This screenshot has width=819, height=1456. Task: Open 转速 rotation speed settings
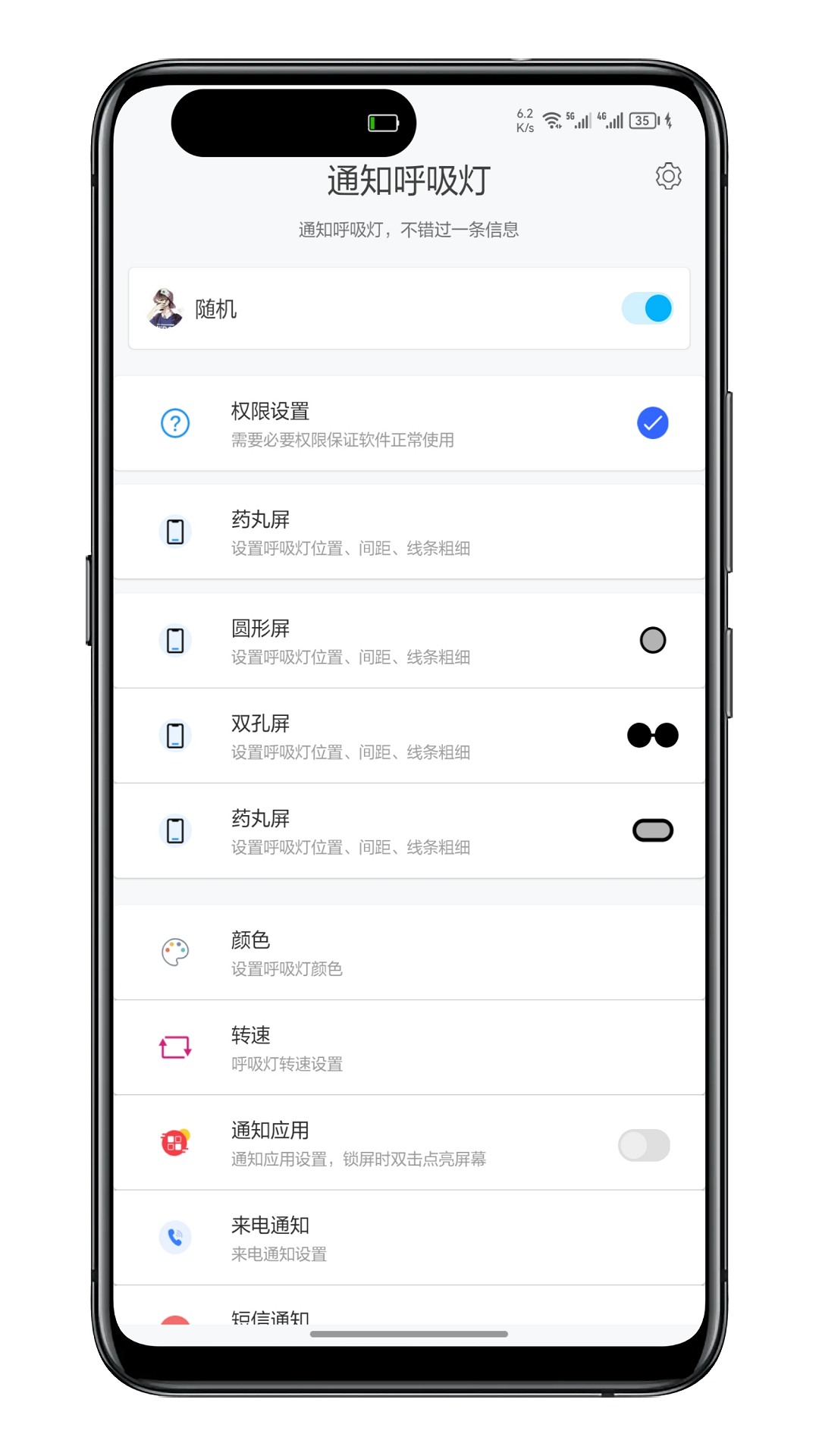[x=409, y=1048]
